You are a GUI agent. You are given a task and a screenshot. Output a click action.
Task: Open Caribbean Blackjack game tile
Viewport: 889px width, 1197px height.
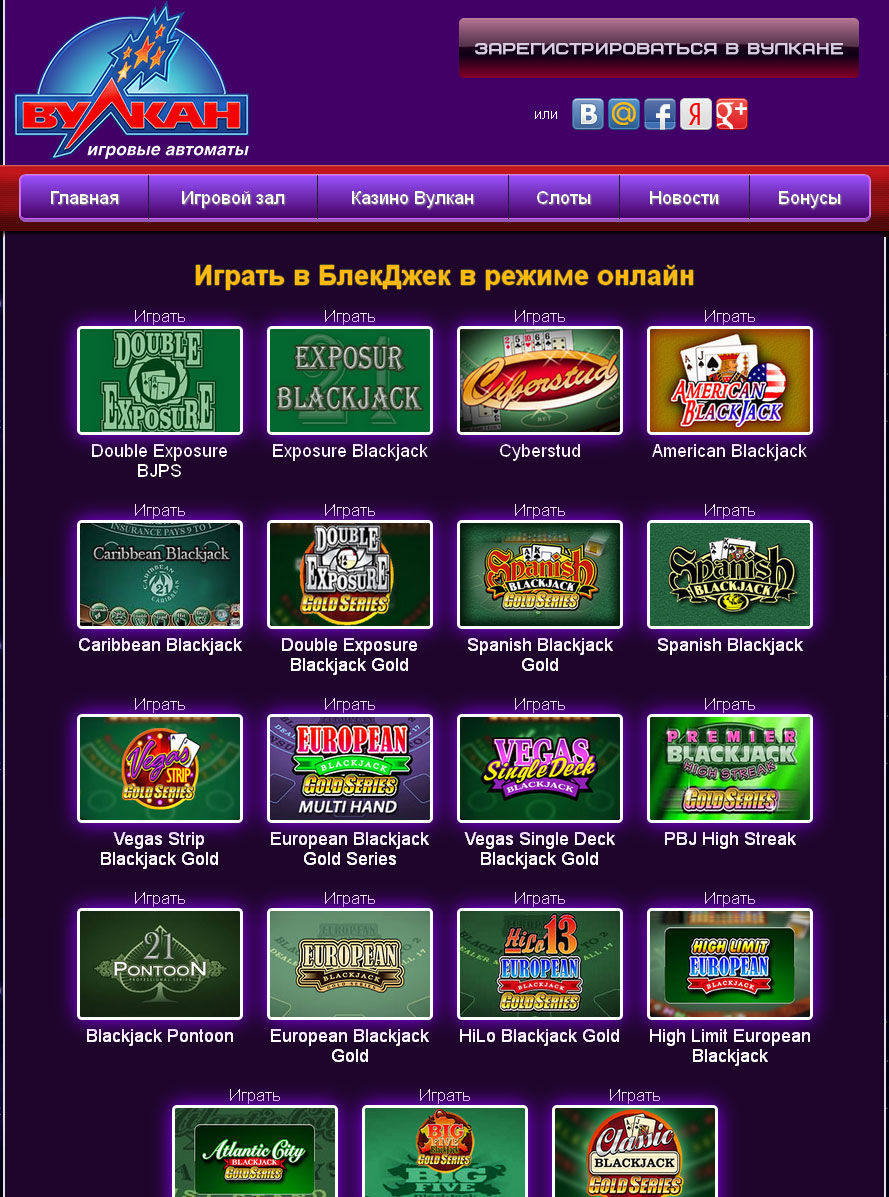160,575
